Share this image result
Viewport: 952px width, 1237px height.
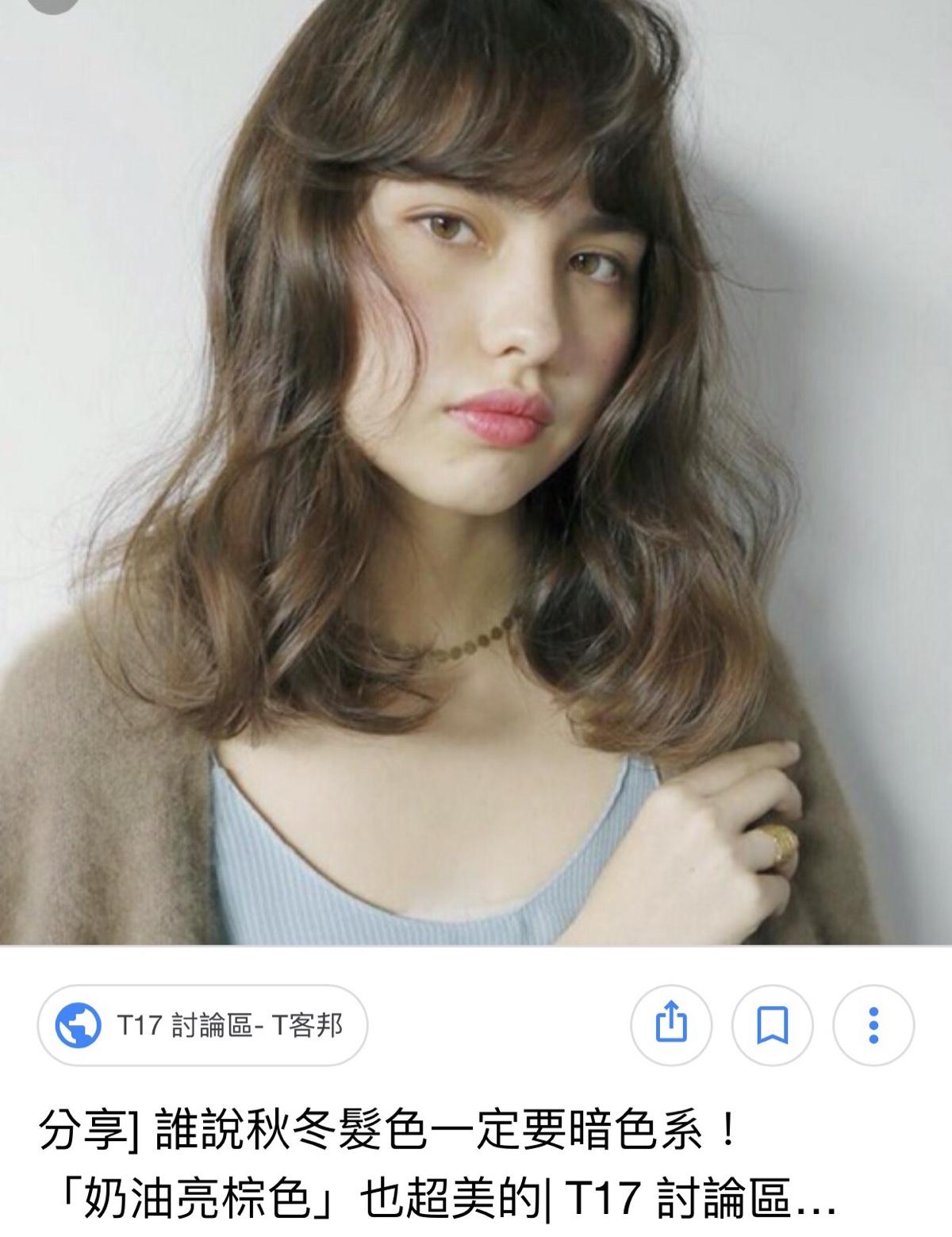click(x=670, y=1025)
